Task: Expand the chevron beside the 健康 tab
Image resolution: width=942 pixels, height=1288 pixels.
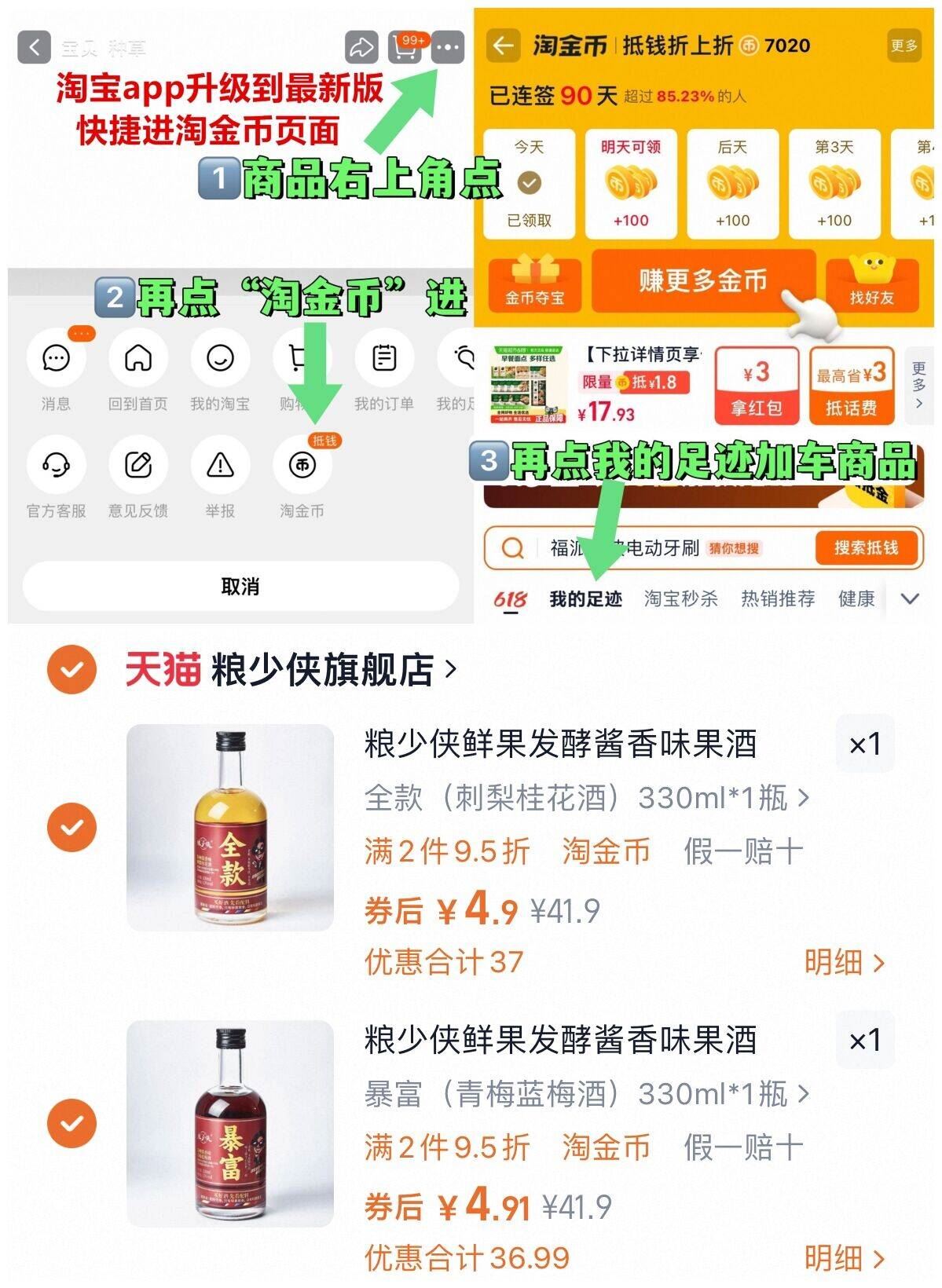Action: point(909,598)
